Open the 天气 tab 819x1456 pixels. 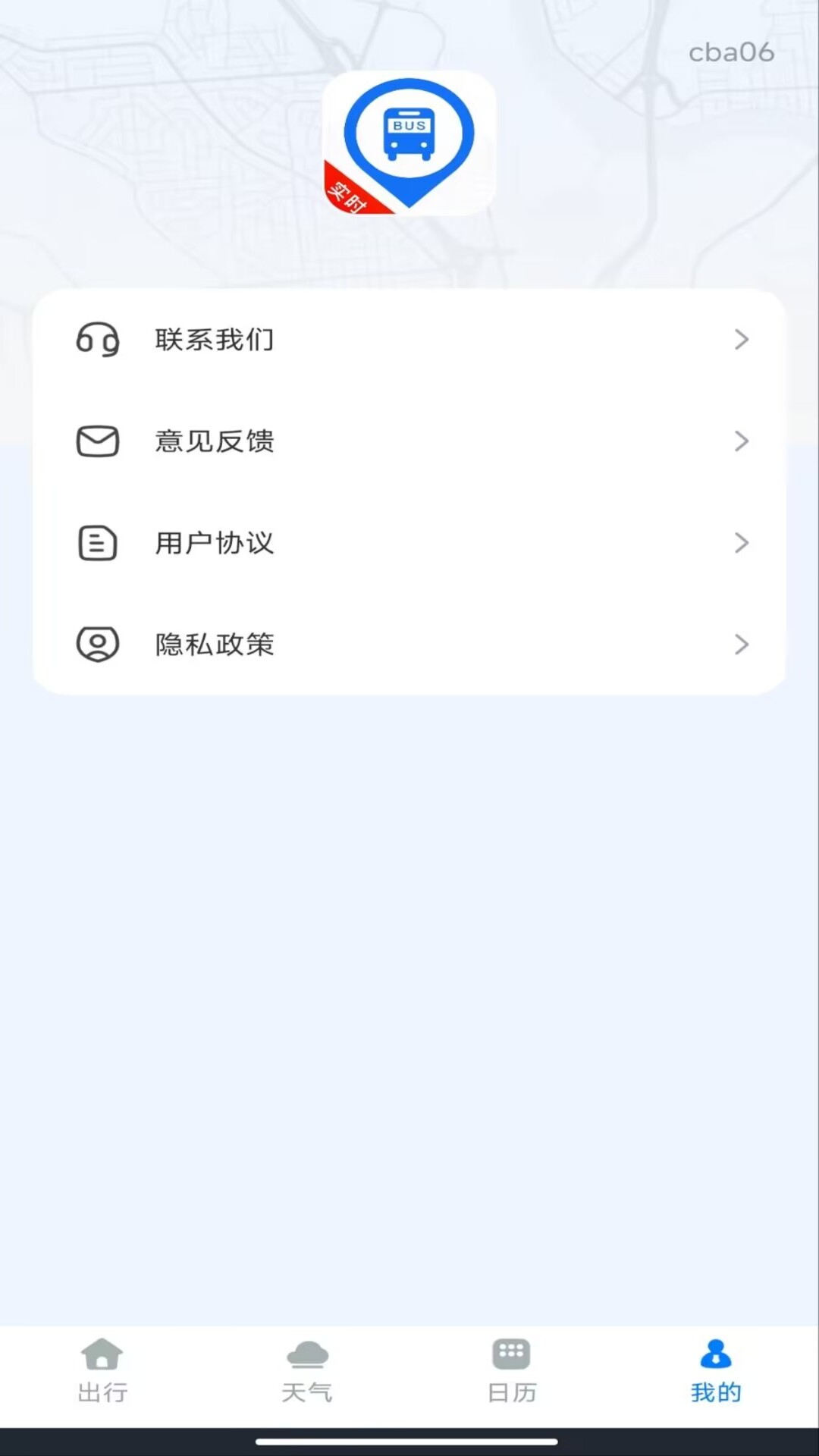click(x=308, y=1373)
